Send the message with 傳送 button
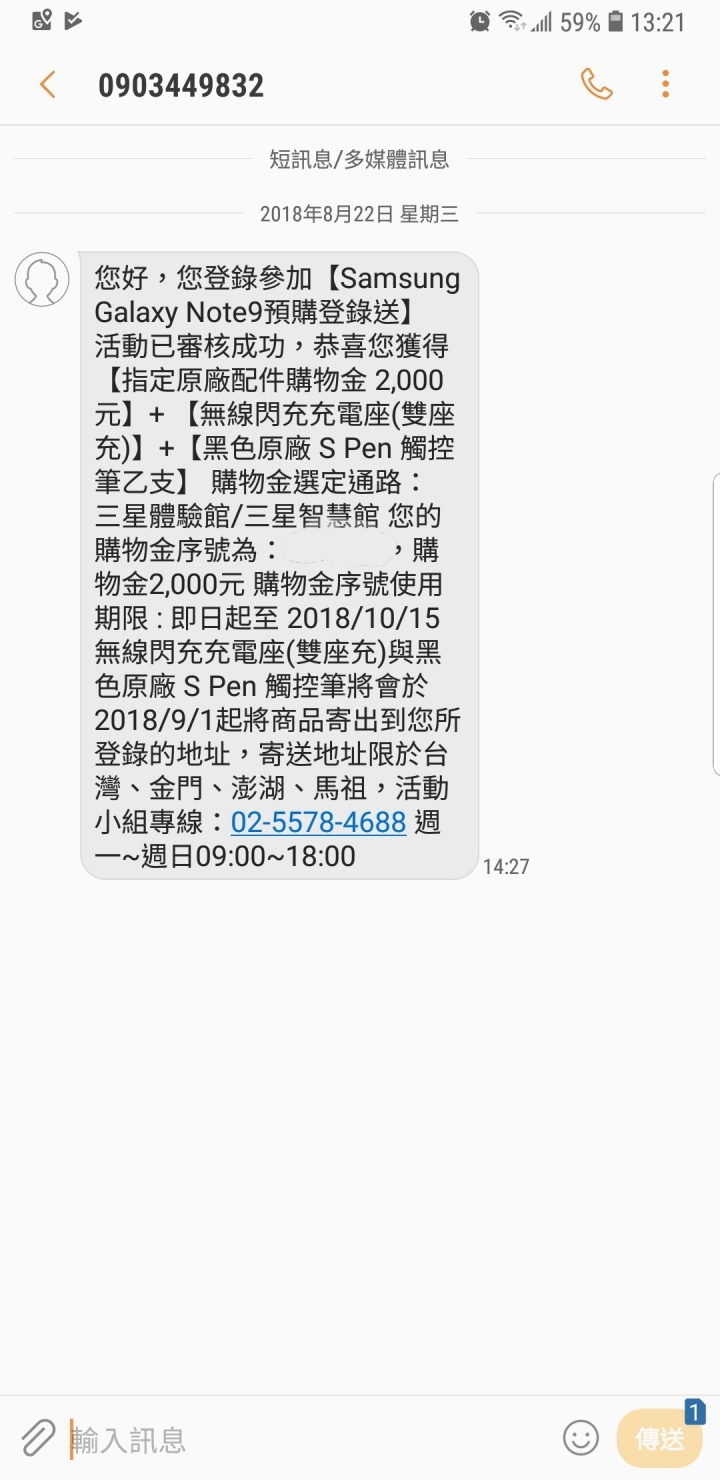Screen dimensions: 720x1480 pos(660,1438)
